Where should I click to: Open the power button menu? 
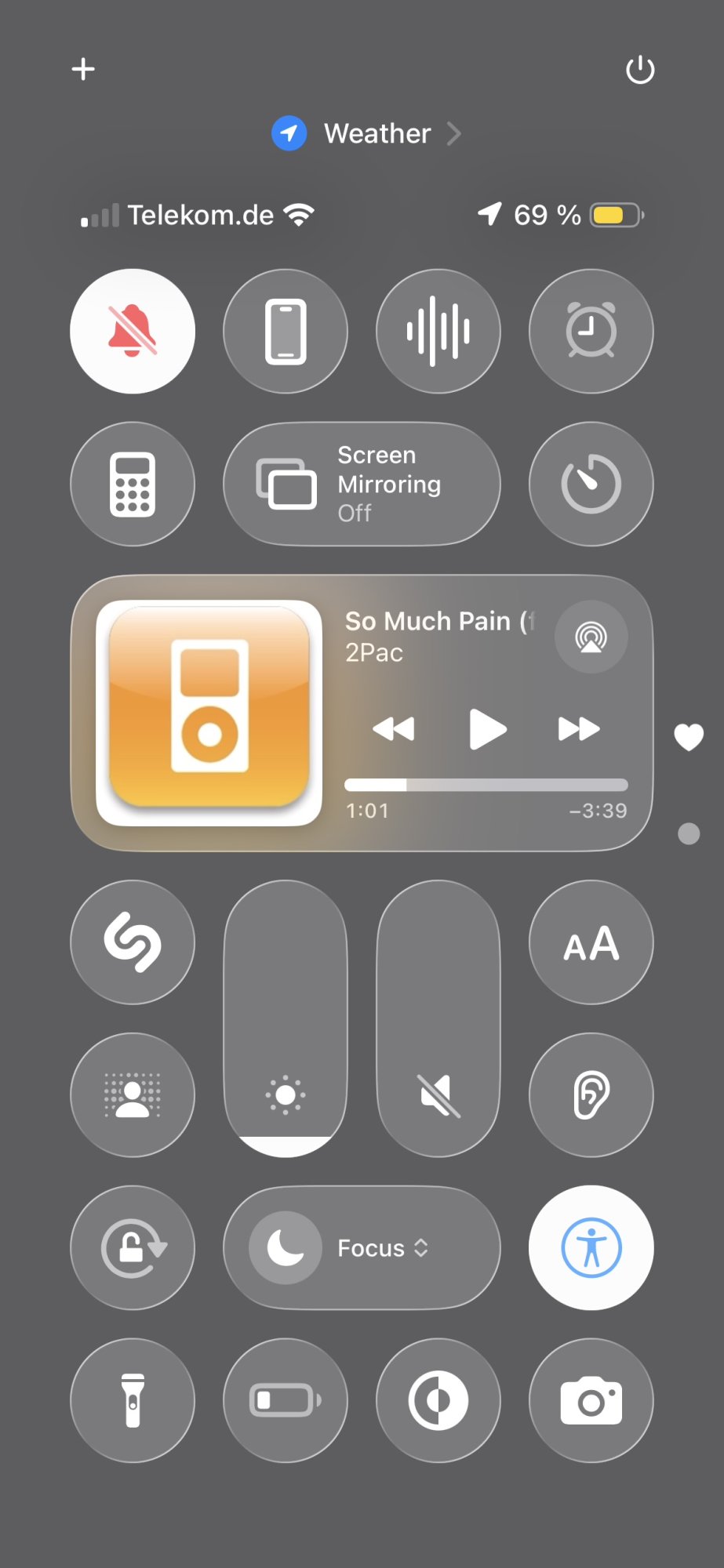tap(640, 69)
